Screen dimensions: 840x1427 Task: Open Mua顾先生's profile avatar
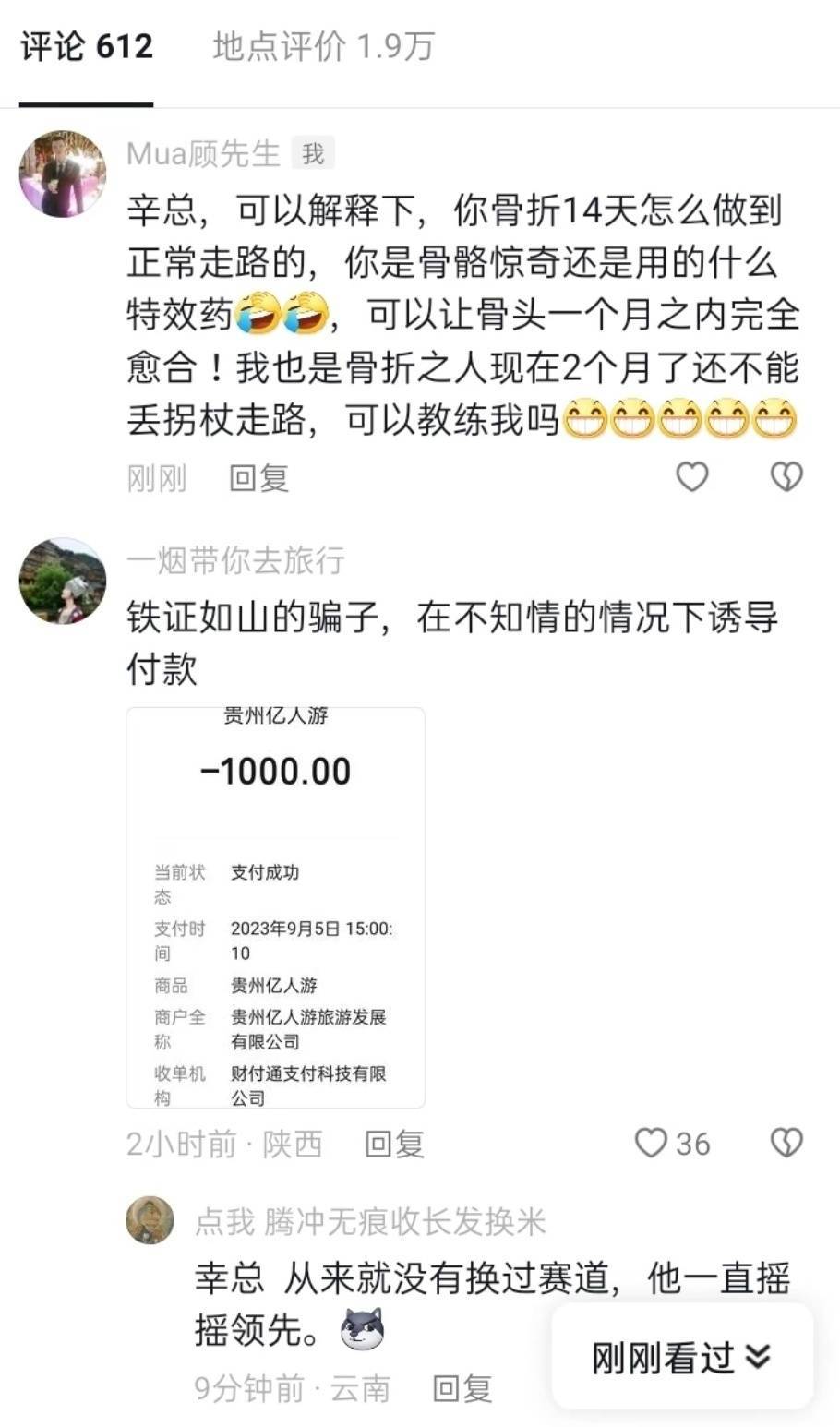tap(63, 174)
